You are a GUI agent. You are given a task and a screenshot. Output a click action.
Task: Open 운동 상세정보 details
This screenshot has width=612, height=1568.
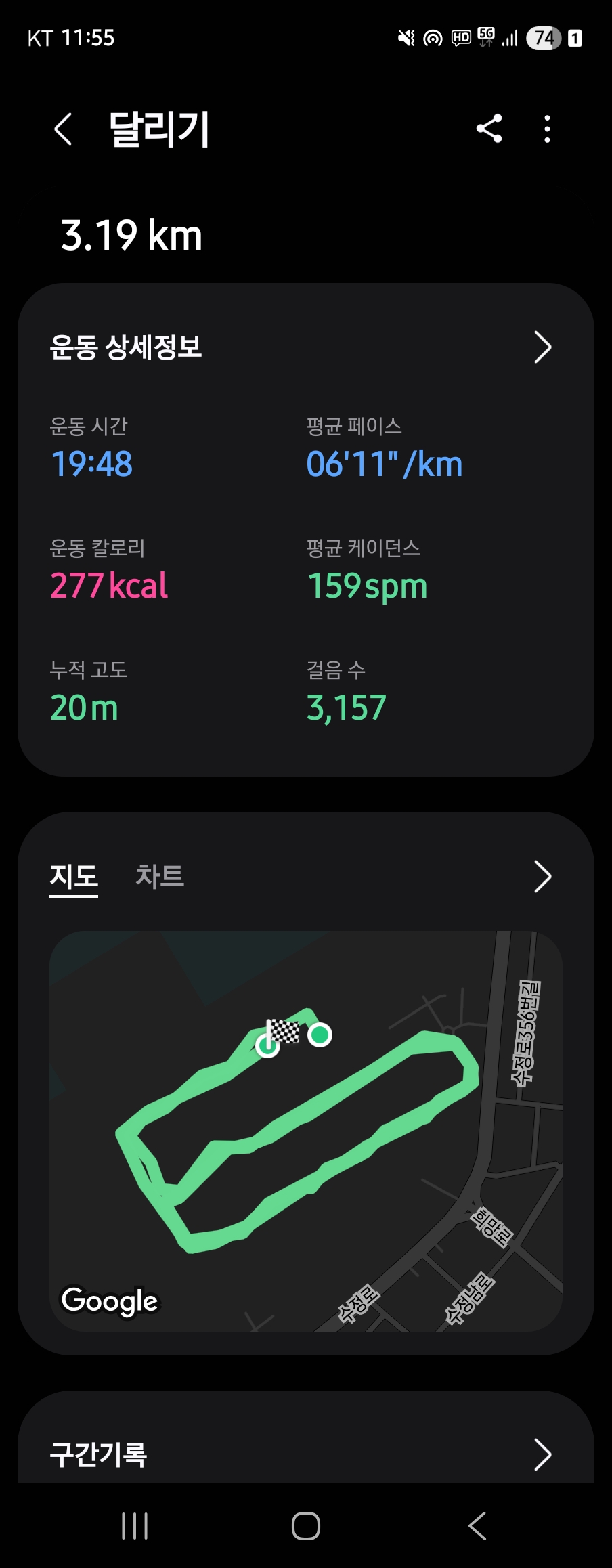click(x=542, y=347)
